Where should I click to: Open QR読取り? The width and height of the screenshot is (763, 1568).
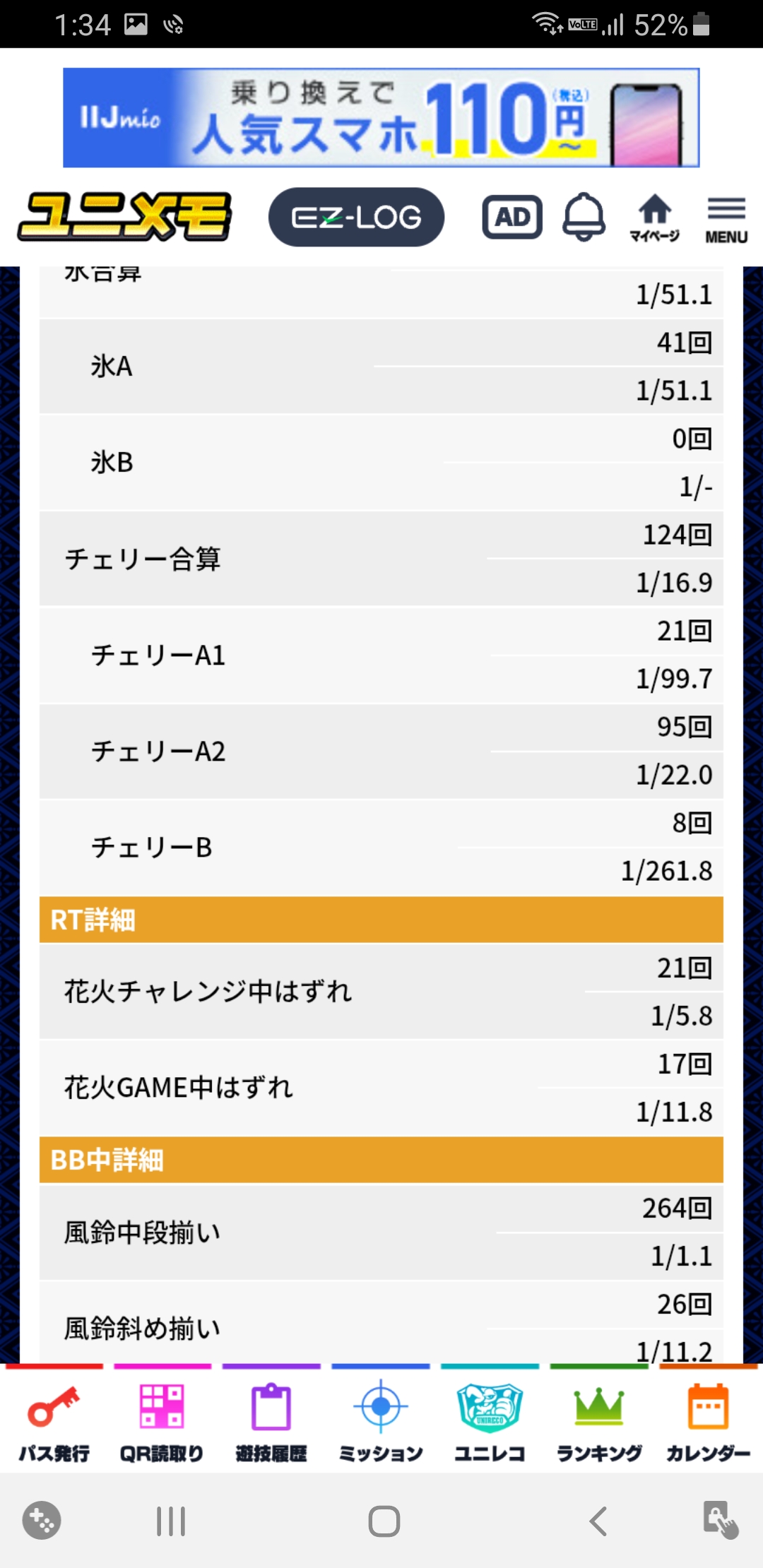pos(162,1421)
